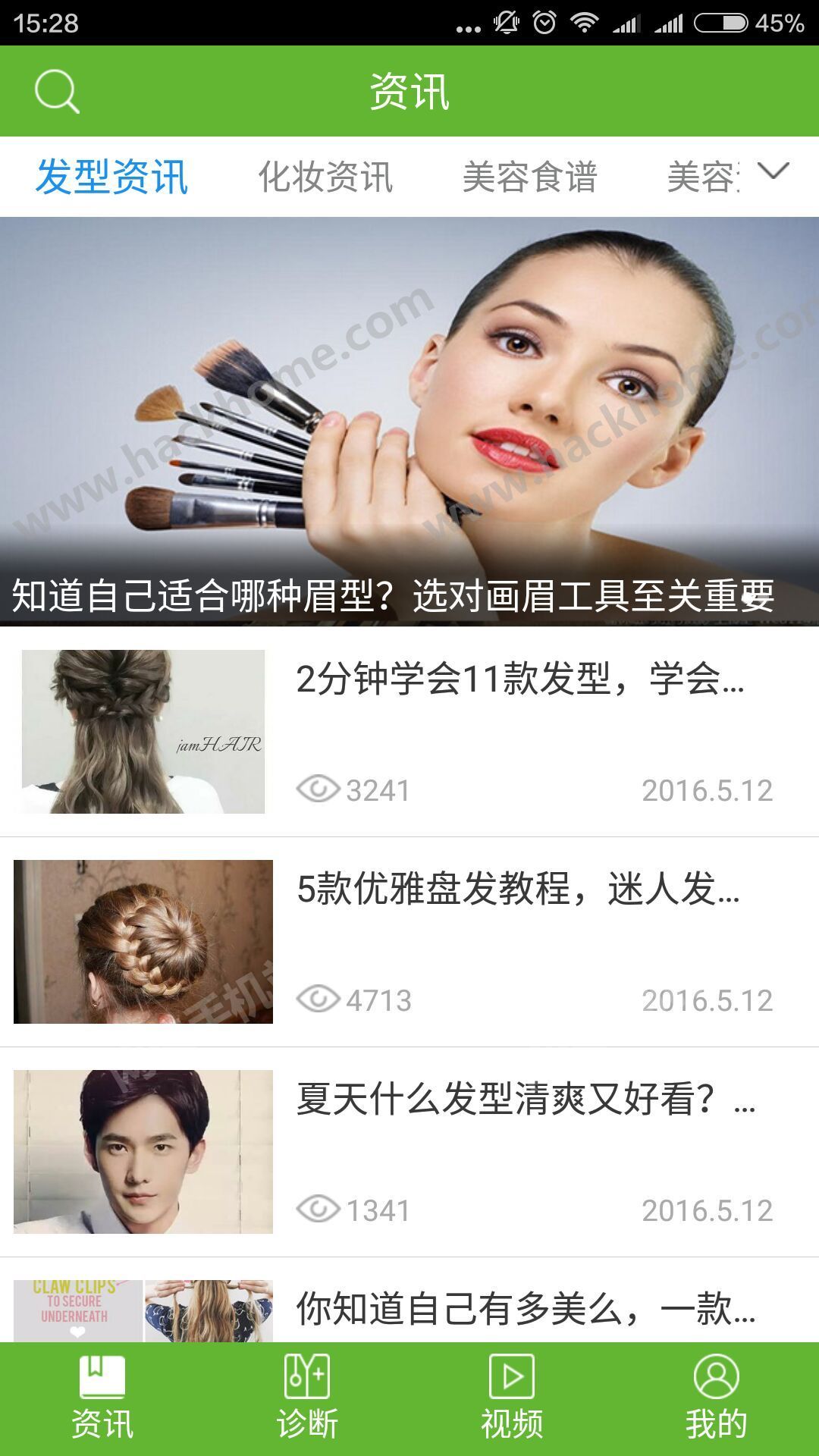Image resolution: width=819 pixels, height=1456 pixels.
Task: Switch to the 美容食谱 tab
Action: pos(530,177)
